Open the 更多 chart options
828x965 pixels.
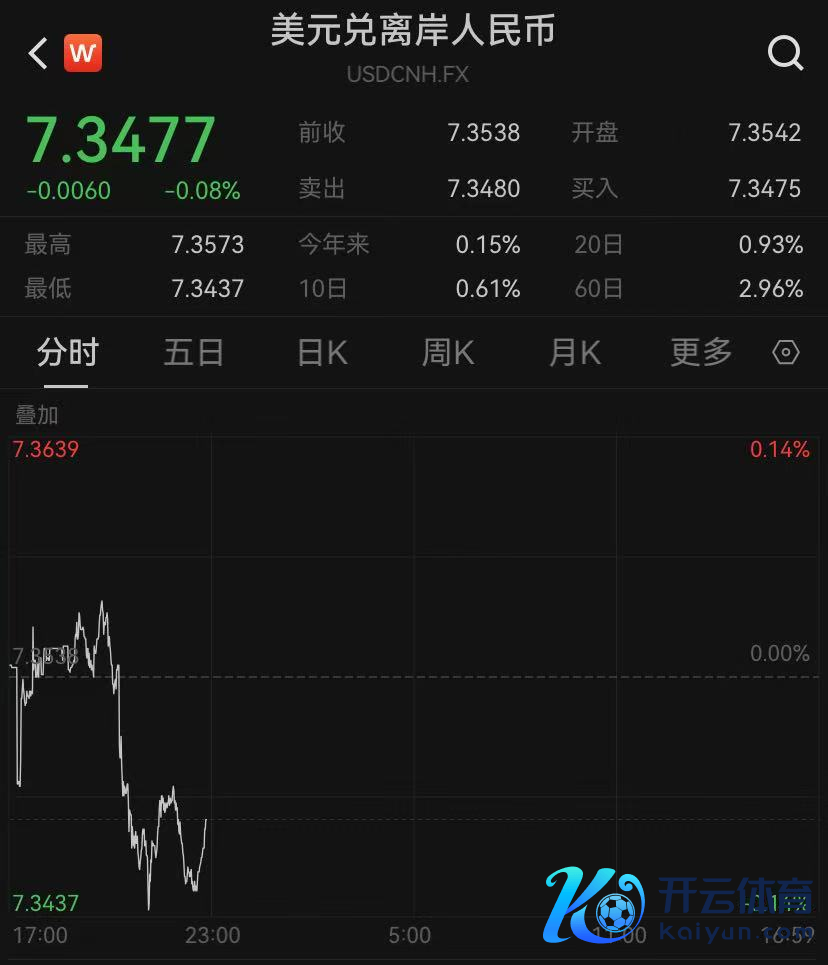[x=701, y=353]
